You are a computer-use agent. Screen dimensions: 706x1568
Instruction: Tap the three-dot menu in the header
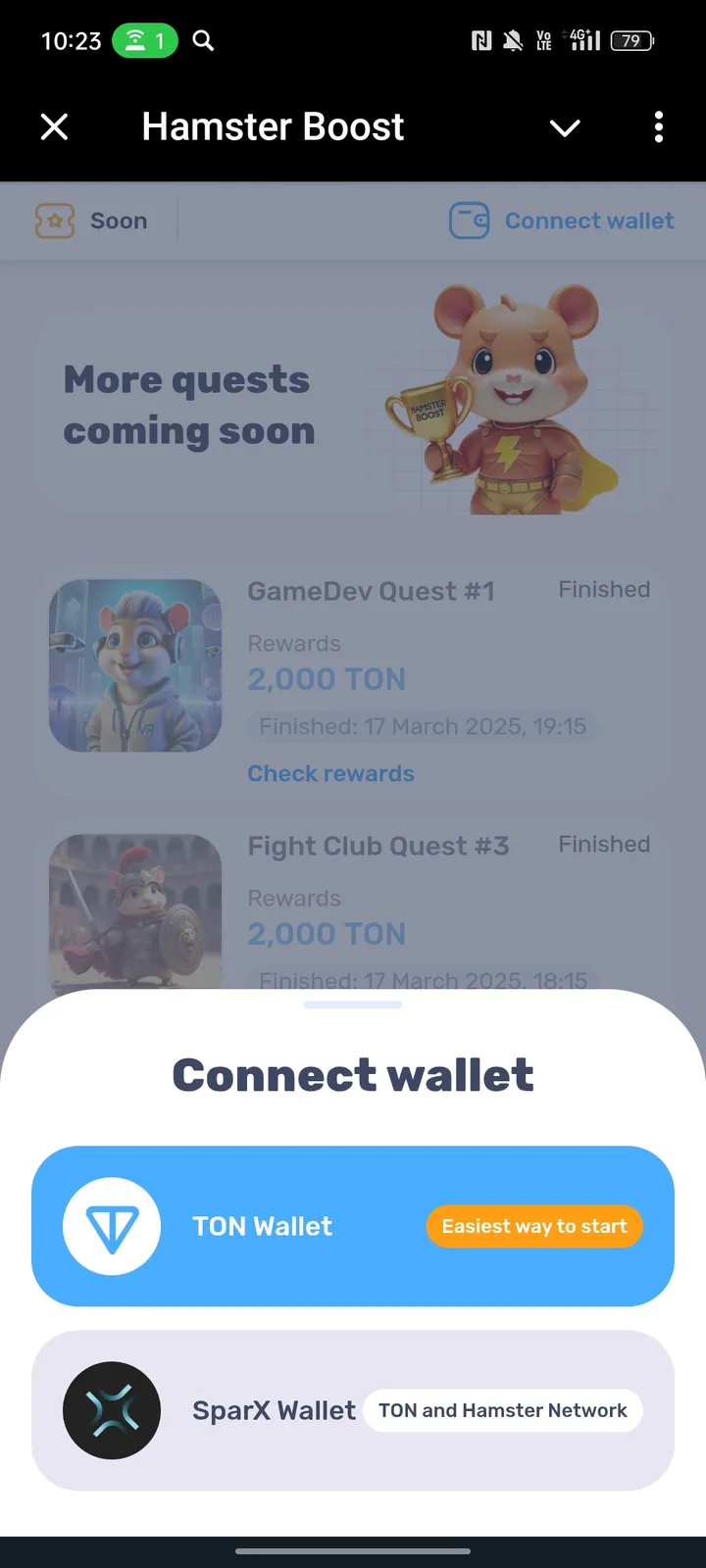coord(659,126)
